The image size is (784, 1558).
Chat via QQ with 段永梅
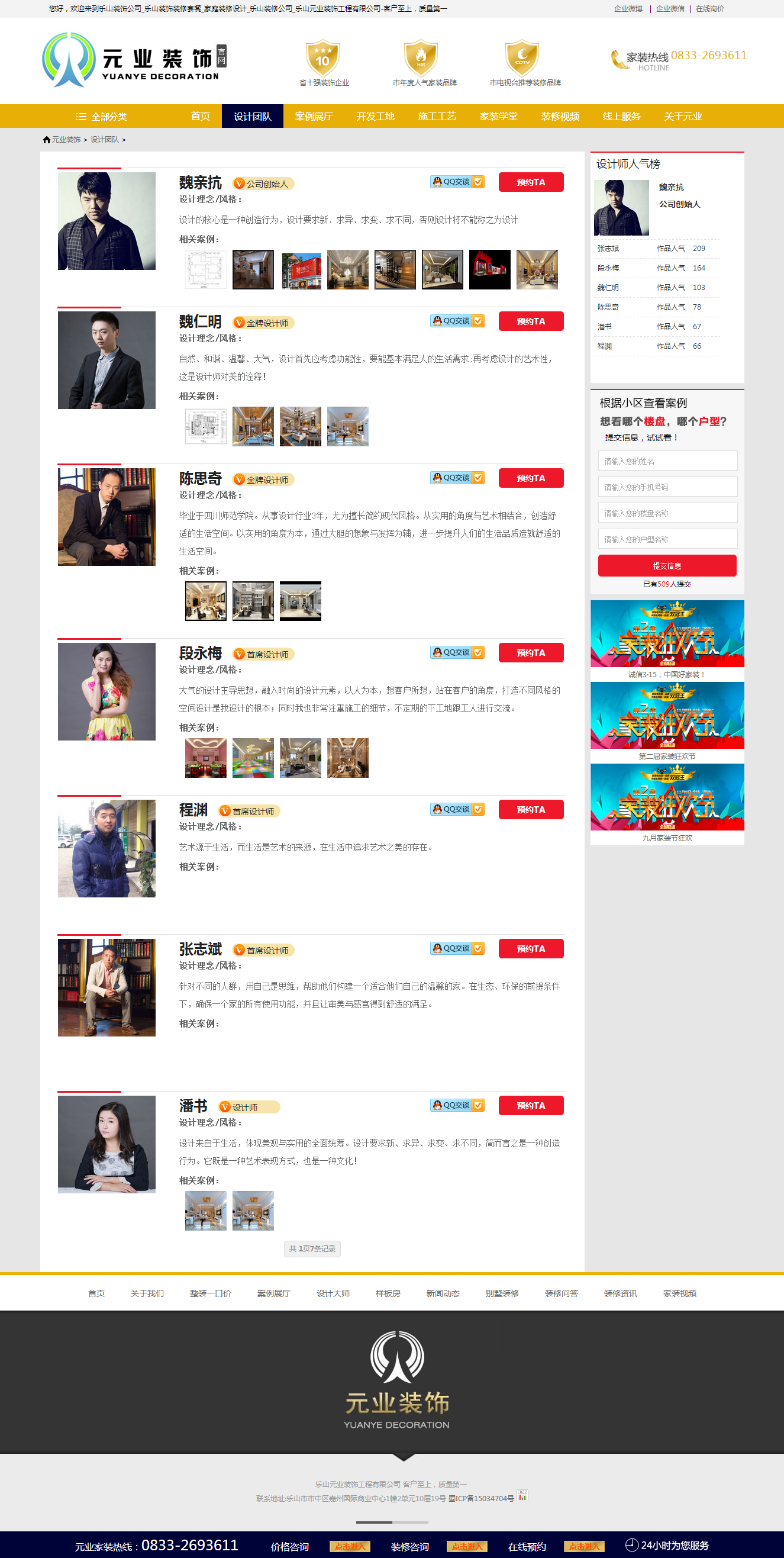457,652
